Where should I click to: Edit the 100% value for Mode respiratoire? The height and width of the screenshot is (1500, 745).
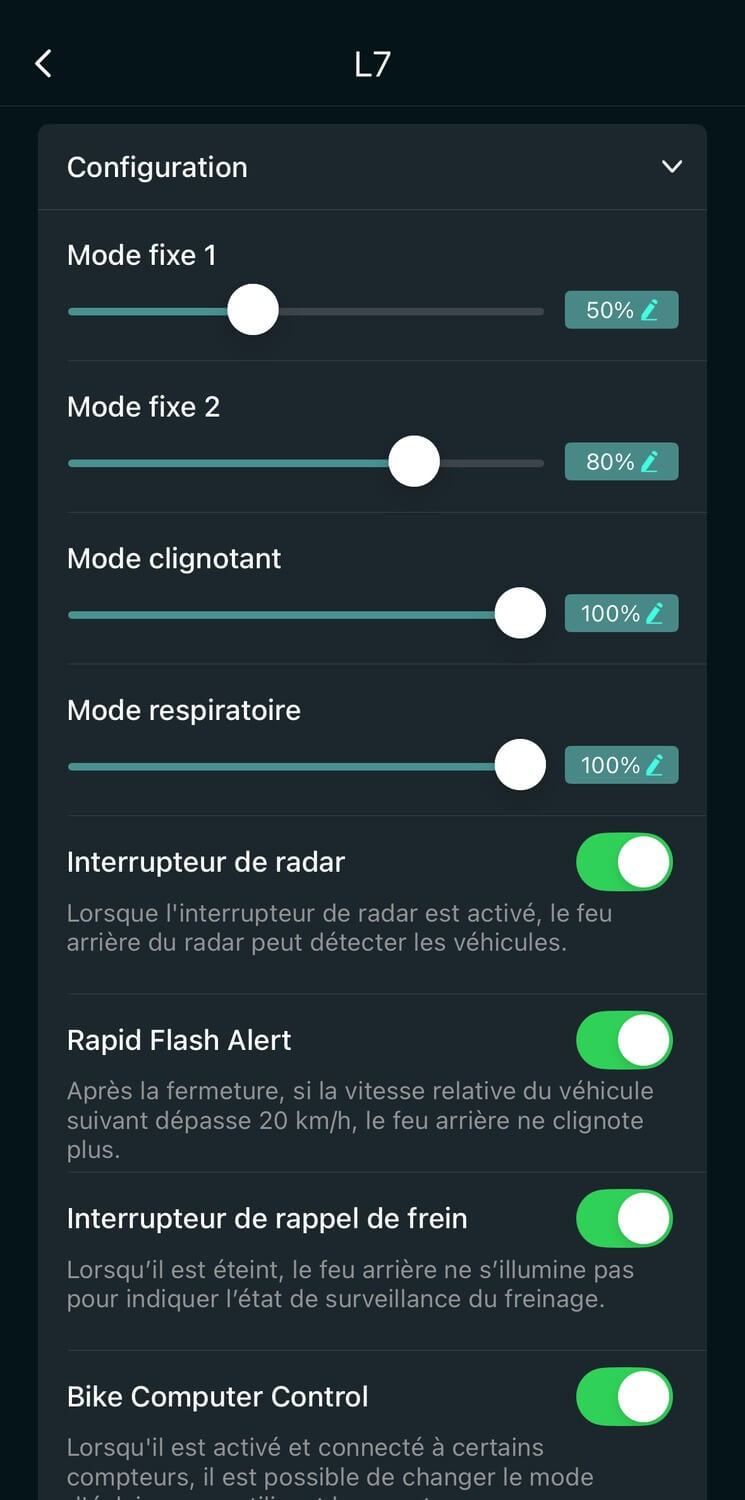[621, 765]
